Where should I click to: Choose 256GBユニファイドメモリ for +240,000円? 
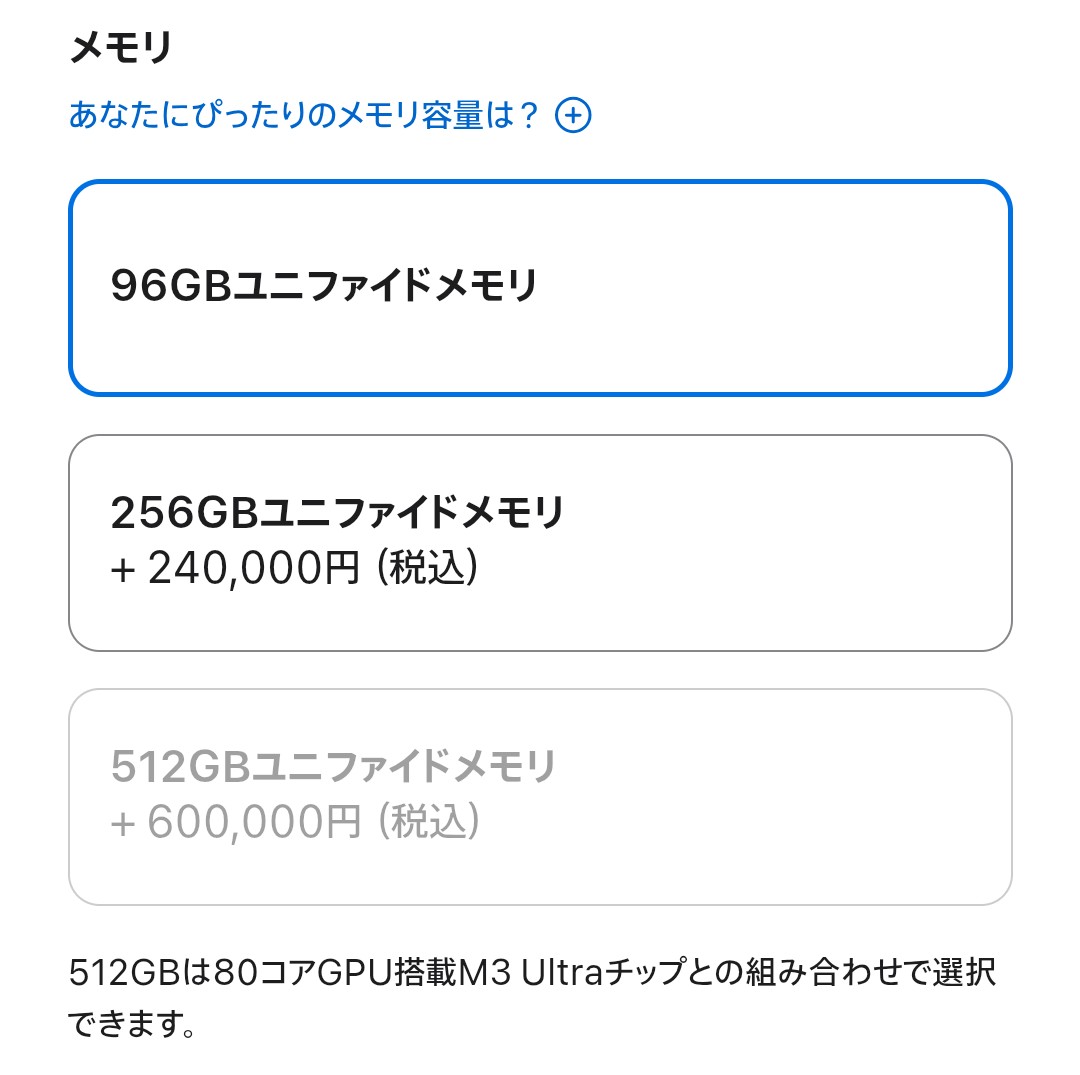point(540,543)
